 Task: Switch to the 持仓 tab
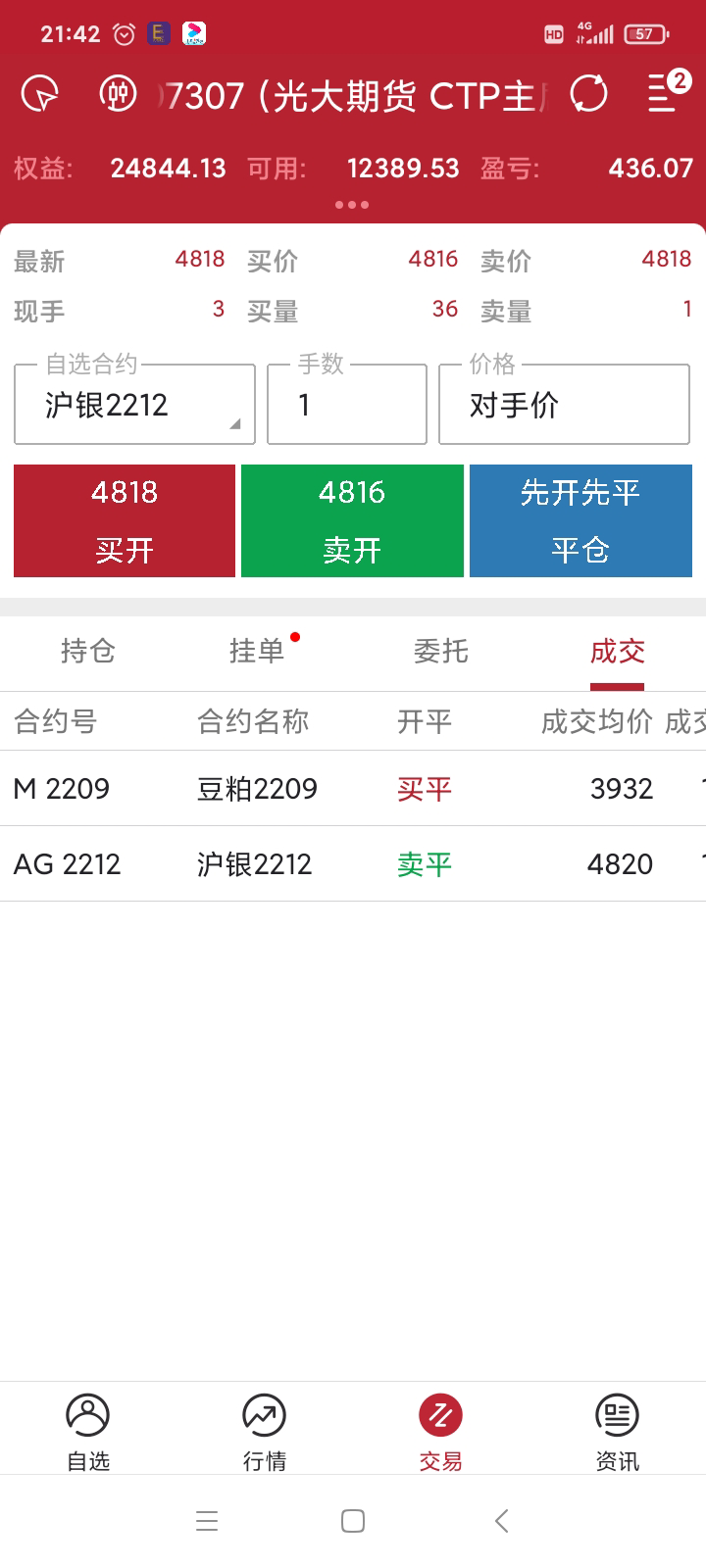[x=88, y=651]
